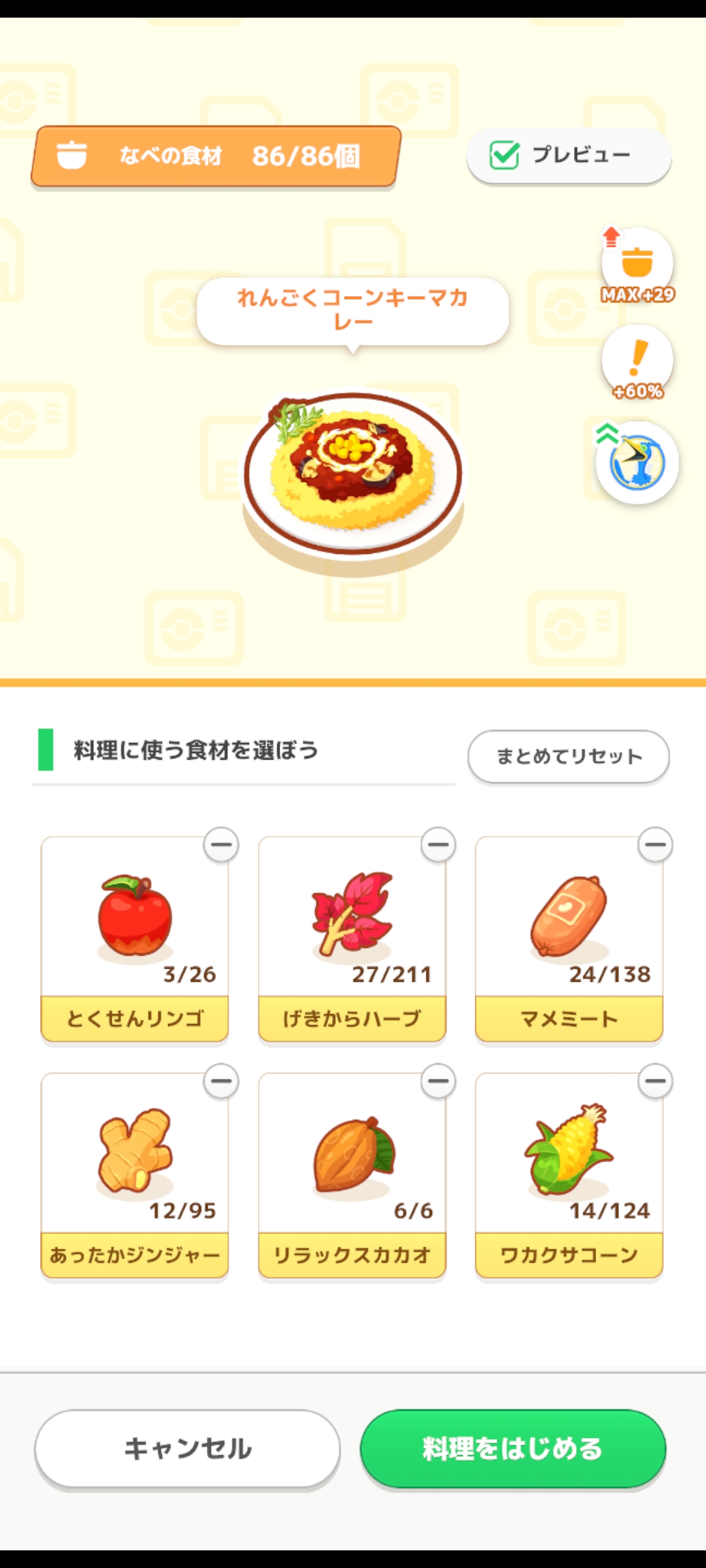706x1568 pixels.
Task: Tap the まとめてリセット button
Action: [568, 756]
